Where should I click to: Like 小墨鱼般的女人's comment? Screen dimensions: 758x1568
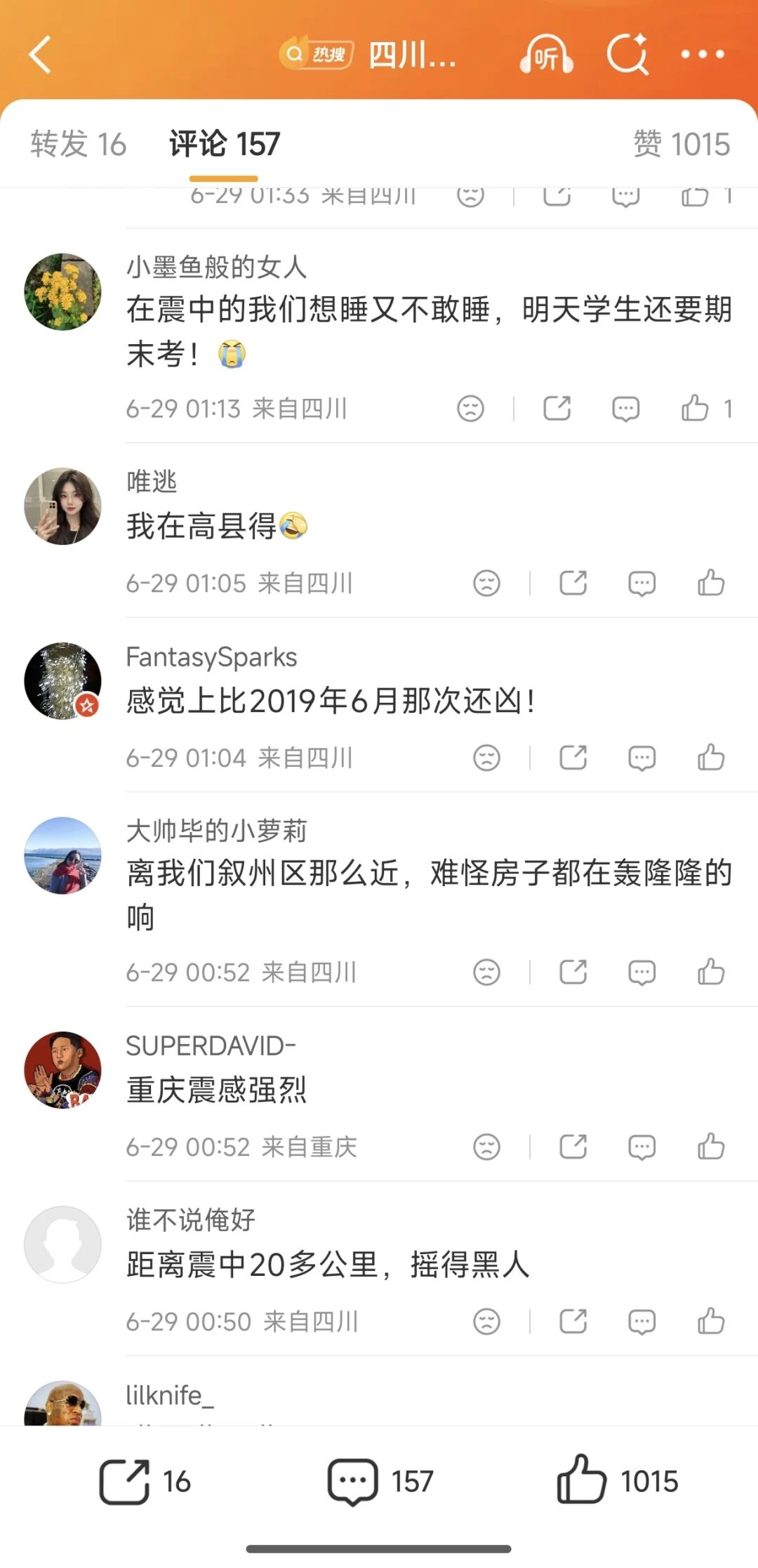[x=706, y=408]
